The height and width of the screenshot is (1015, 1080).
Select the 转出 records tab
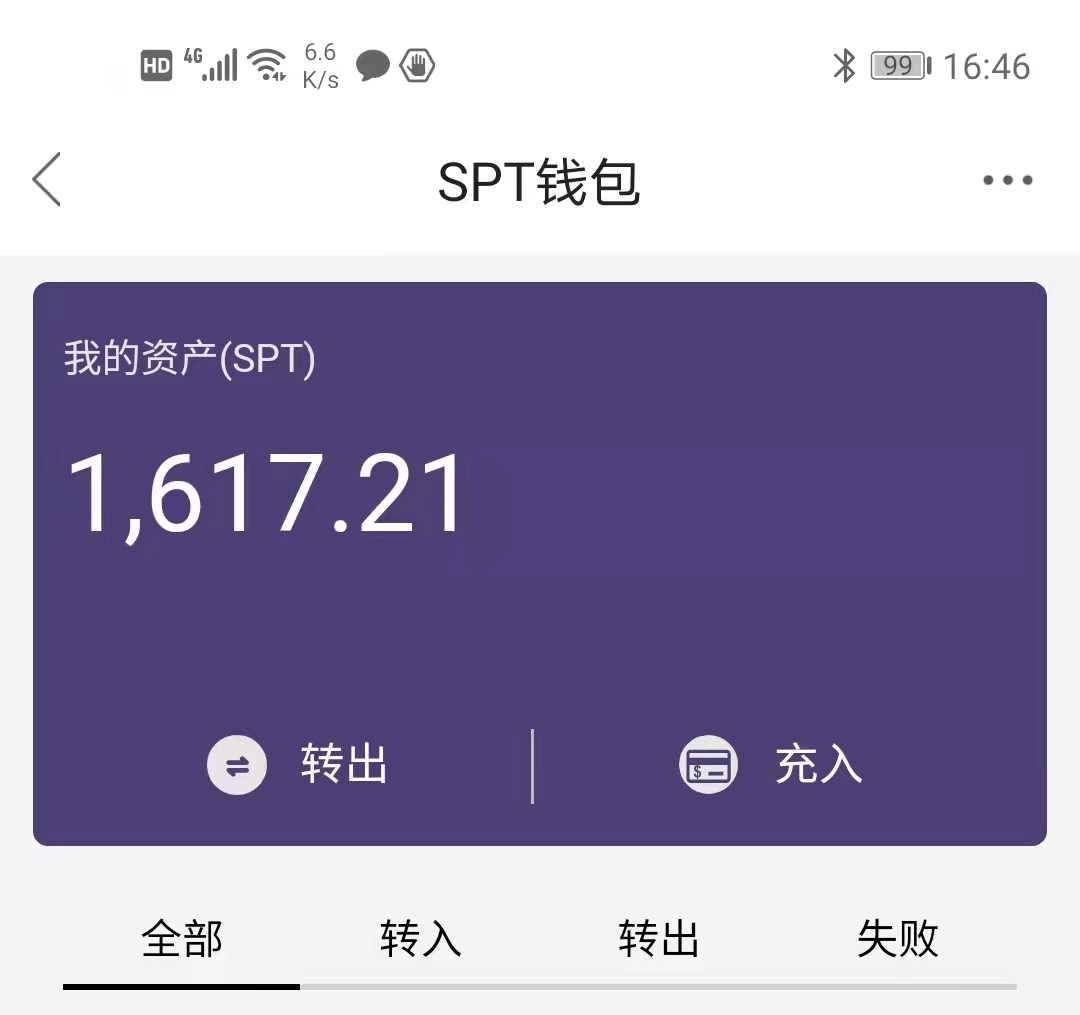[x=658, y=939]
